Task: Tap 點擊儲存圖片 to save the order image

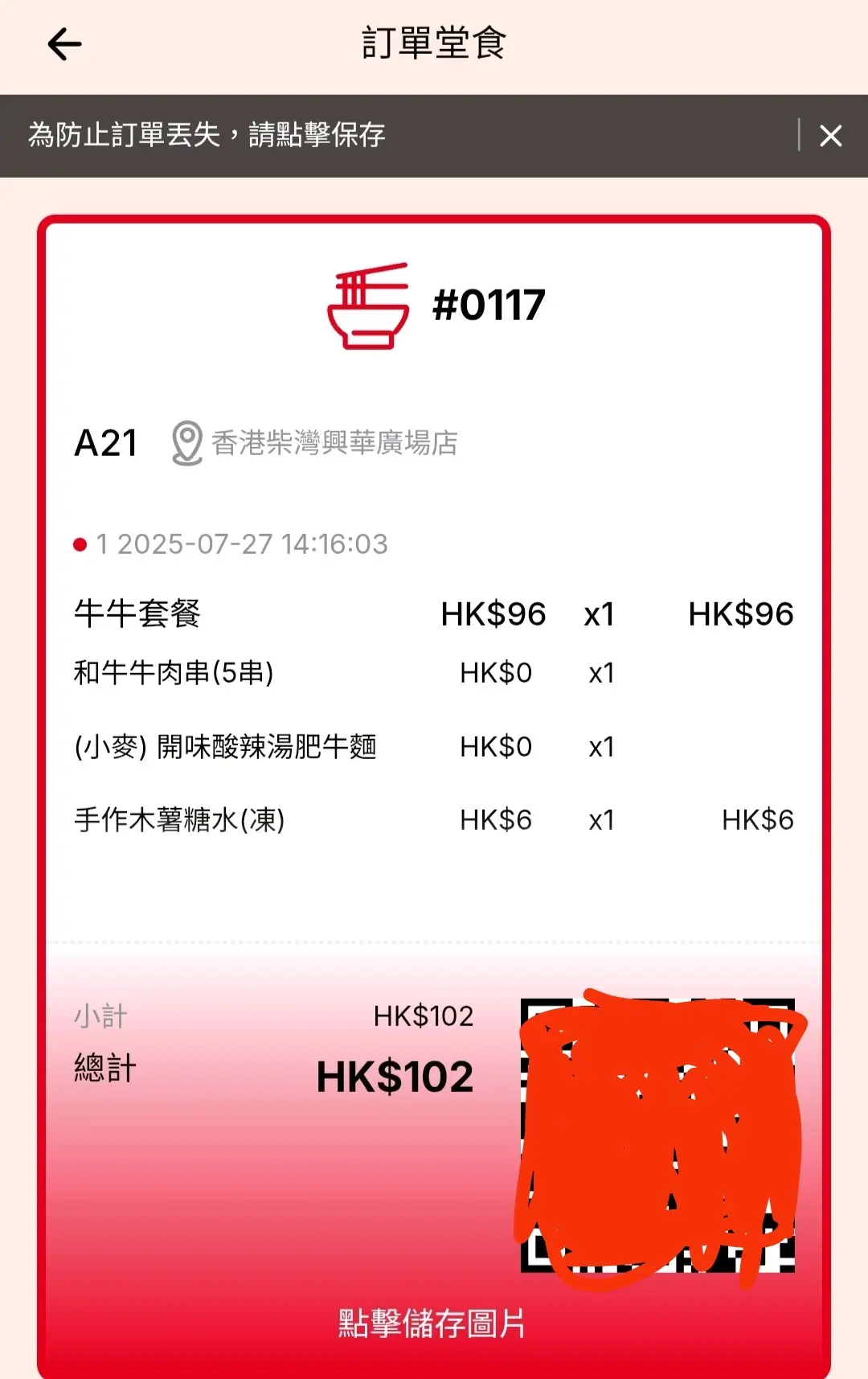Action: point(432,1324)
